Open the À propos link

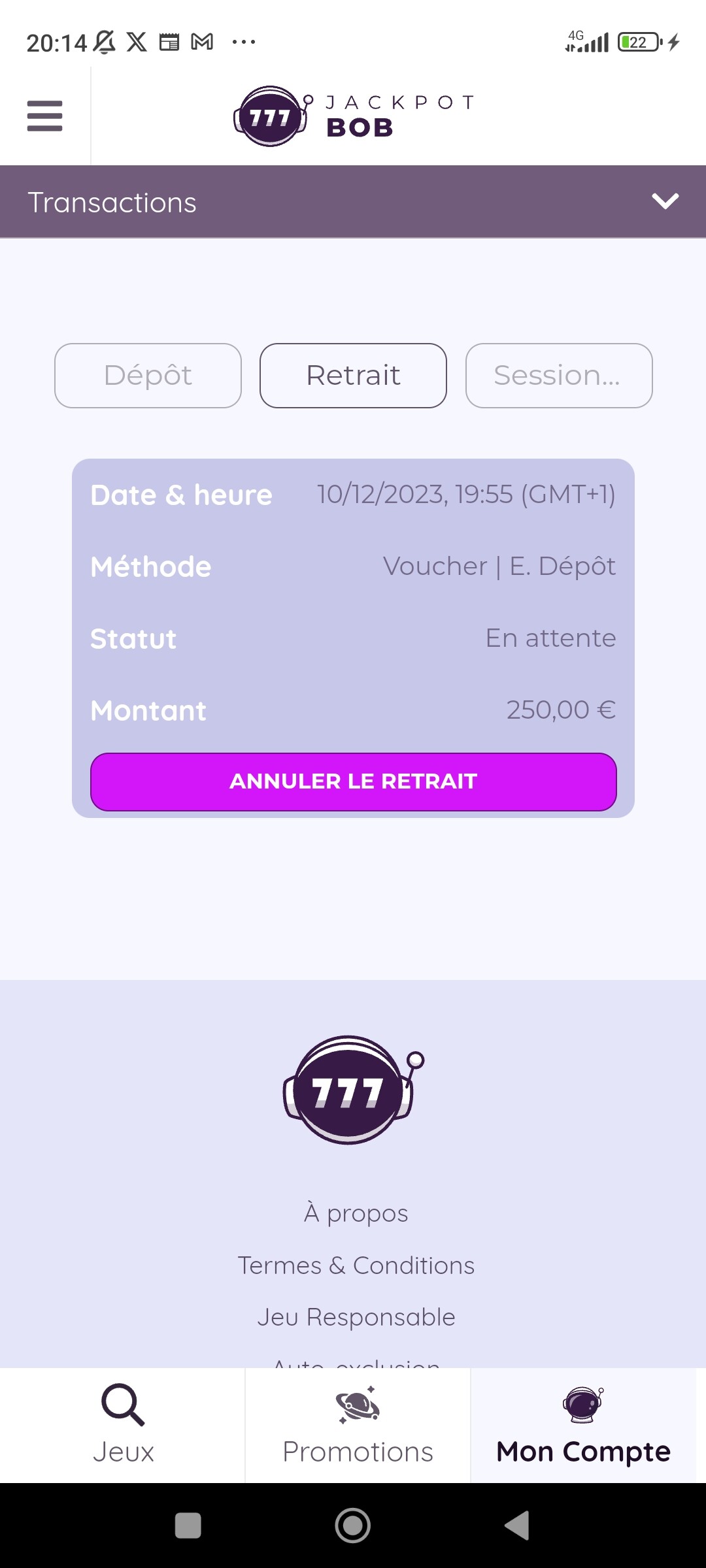356,1213
